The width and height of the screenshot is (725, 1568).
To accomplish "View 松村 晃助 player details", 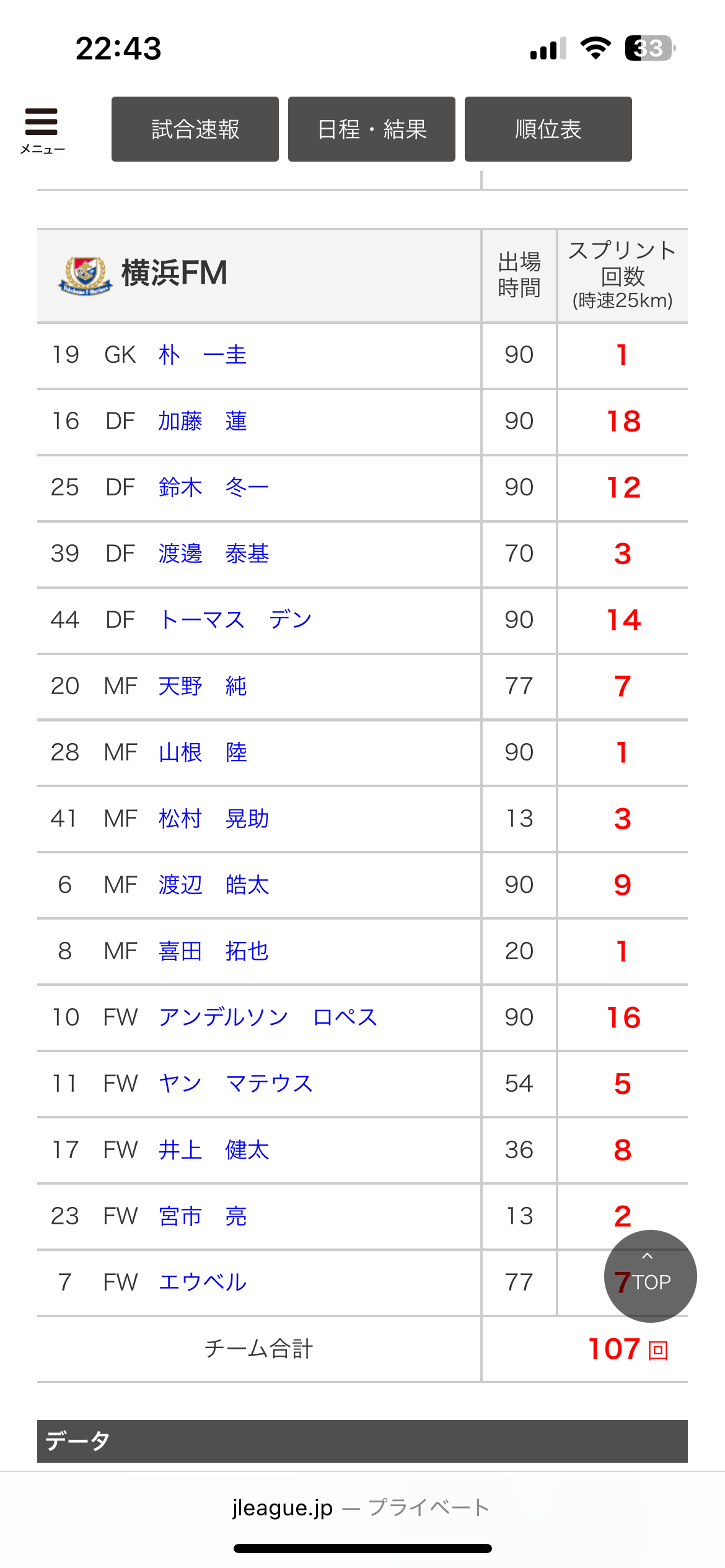I will [x=214, y=819].
